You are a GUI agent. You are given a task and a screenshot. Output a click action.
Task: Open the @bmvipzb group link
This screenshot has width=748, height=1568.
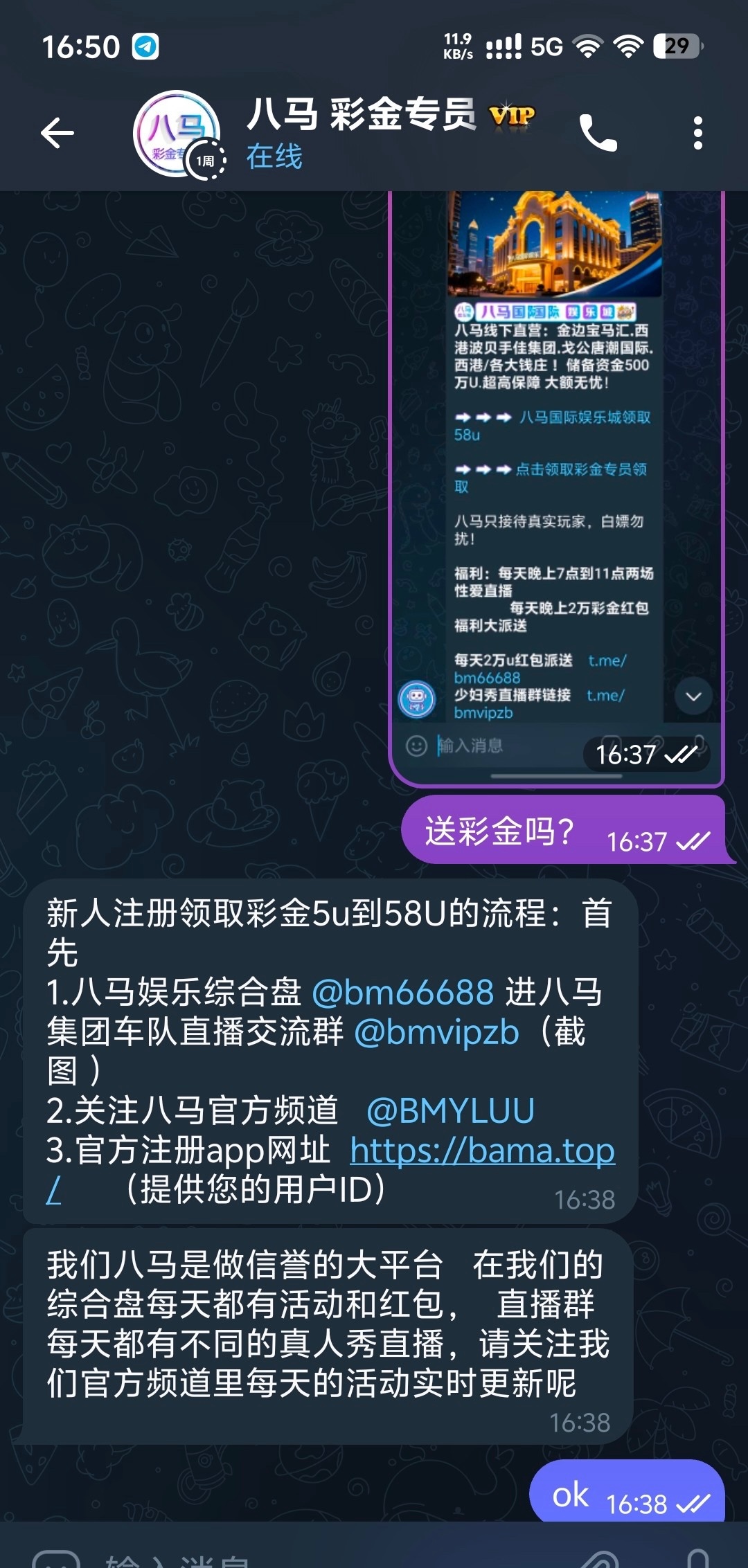point(436,1032)
